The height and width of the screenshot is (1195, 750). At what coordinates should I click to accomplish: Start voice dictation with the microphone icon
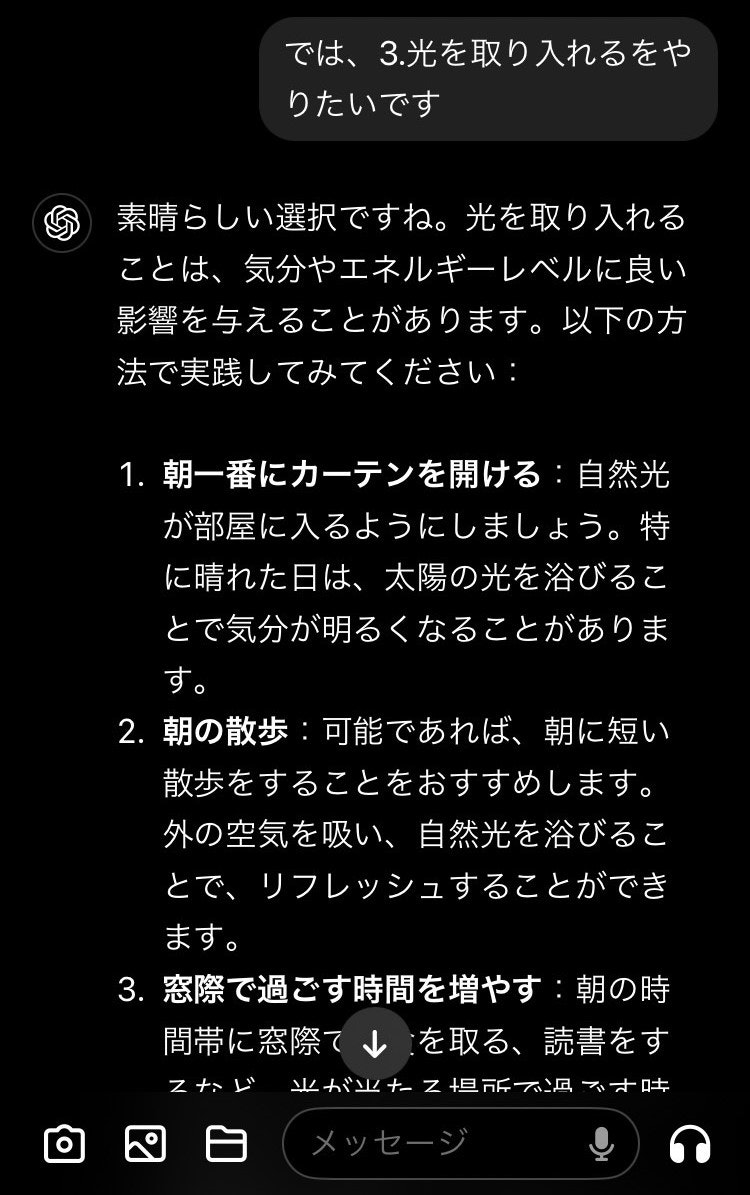coord(601,1143)
